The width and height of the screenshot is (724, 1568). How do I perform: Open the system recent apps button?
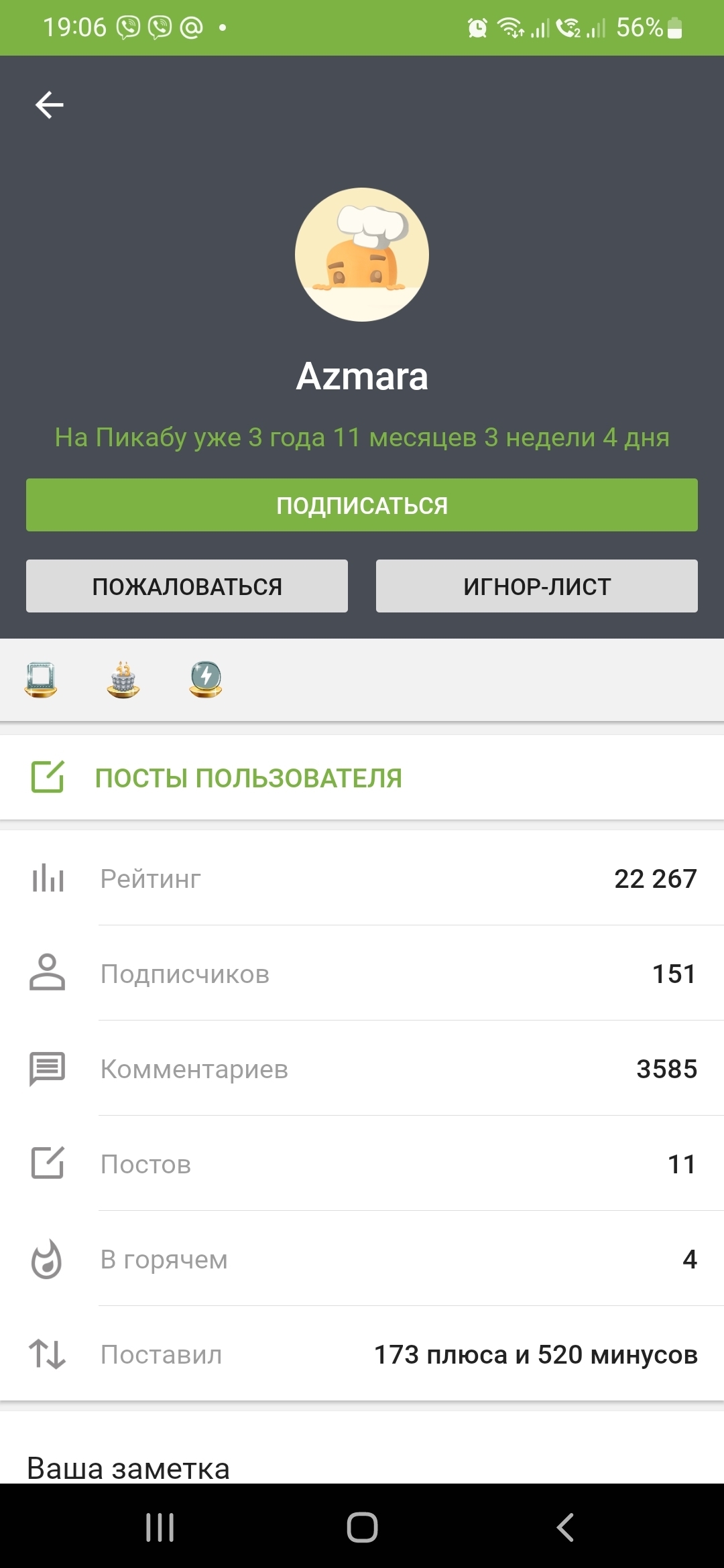point(160,1527)
